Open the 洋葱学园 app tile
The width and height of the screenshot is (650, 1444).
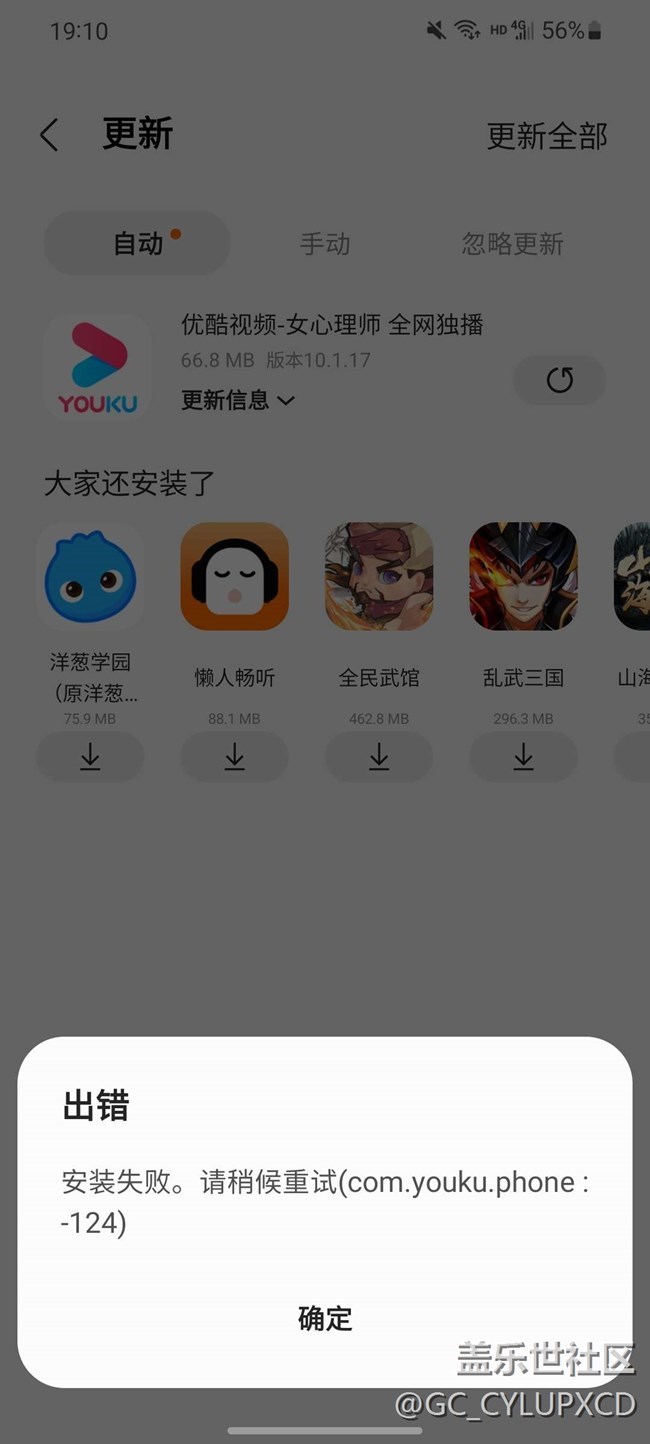pos(90,578)
